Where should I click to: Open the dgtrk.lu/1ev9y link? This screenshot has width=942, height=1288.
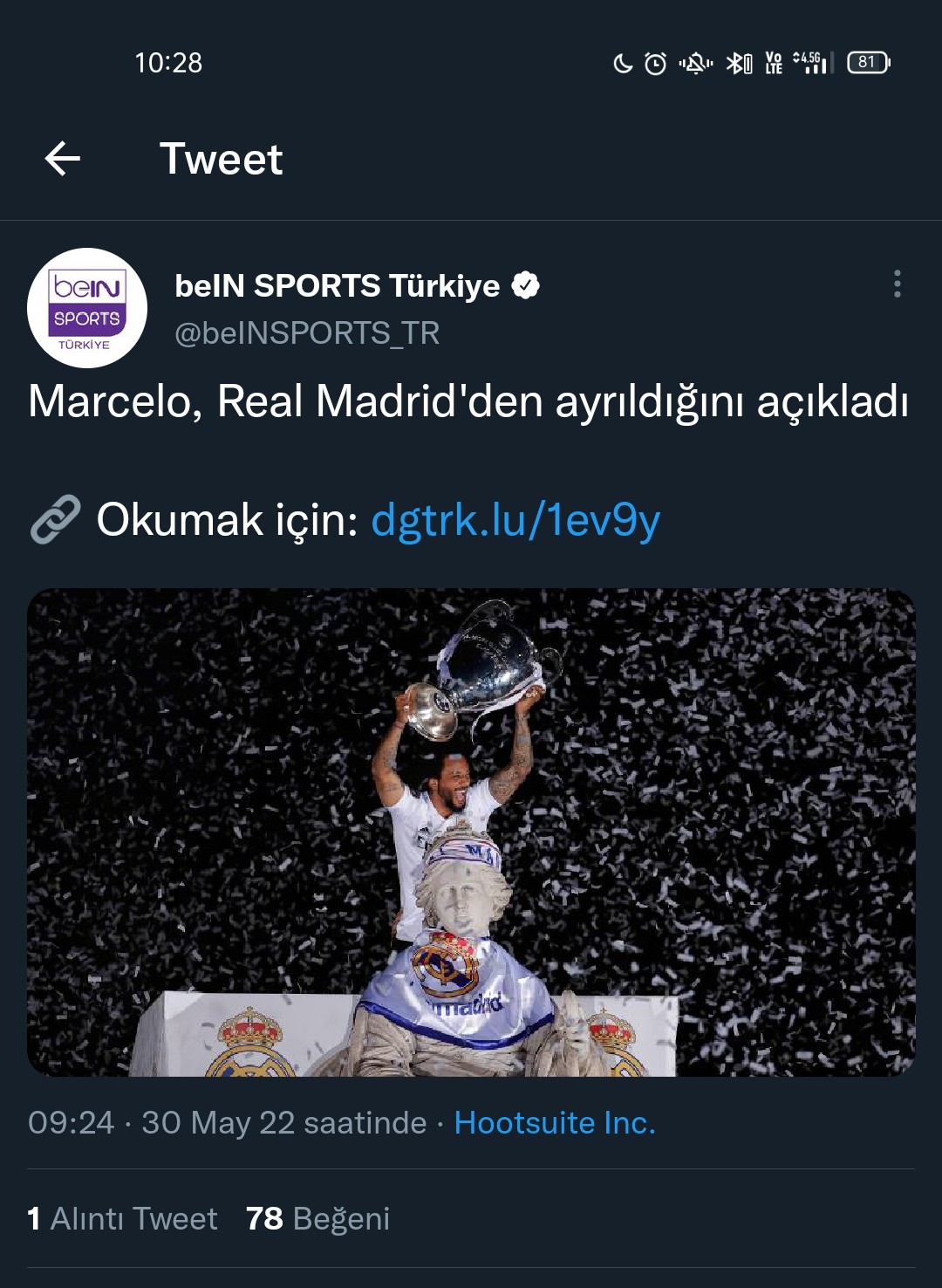tap(515, 520)
